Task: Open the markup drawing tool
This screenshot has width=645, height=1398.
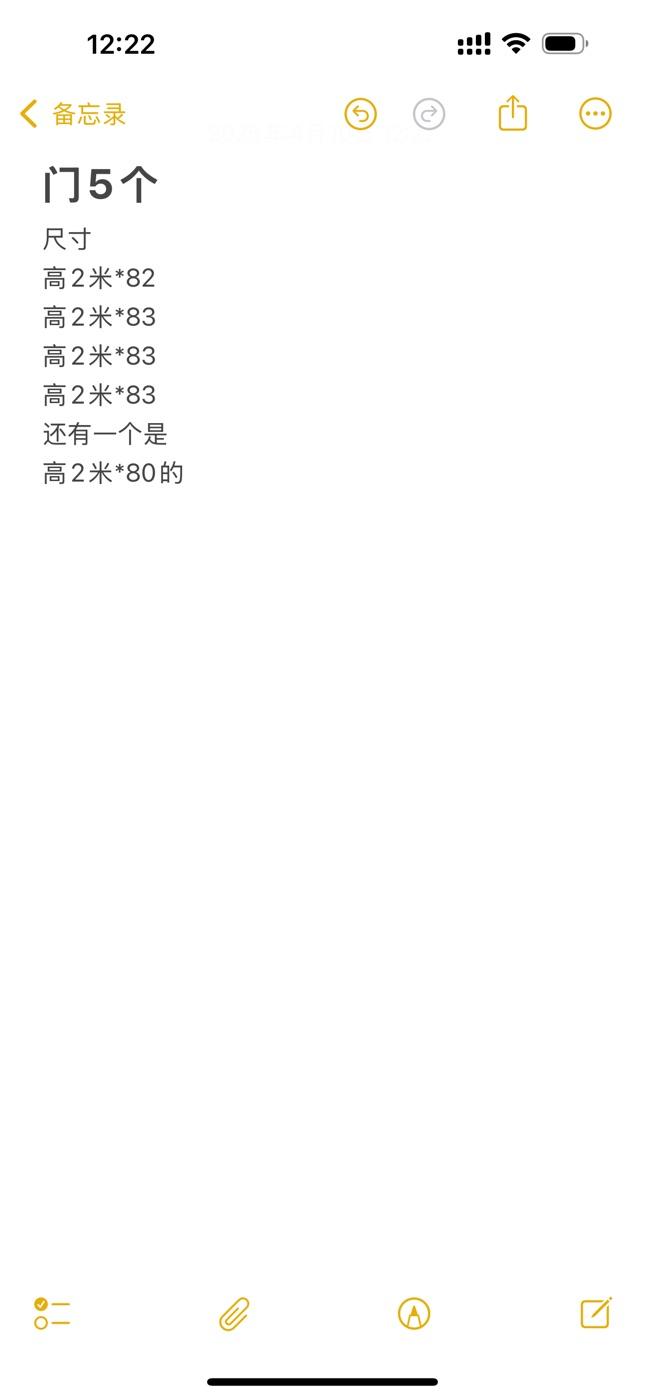Action: pyautogui.click(x=414, y=1313)
